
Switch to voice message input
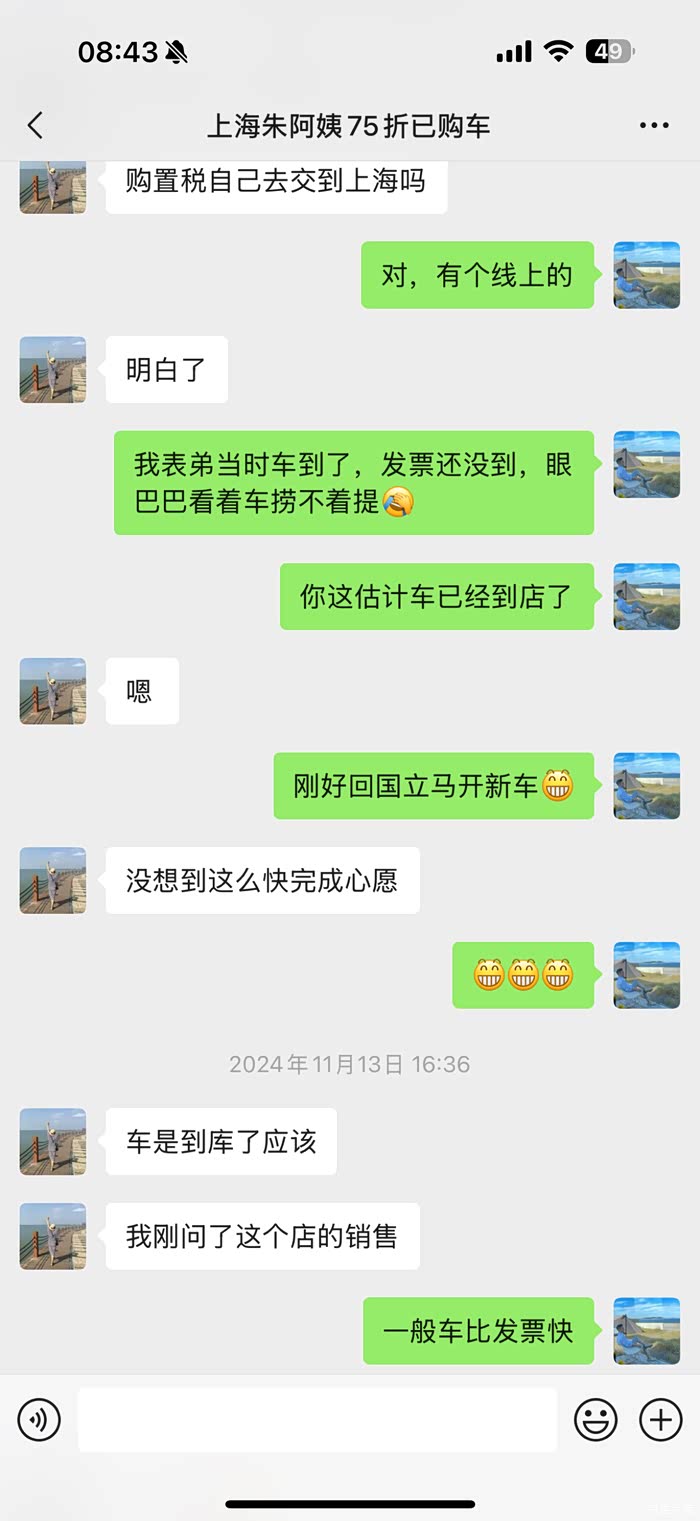pyautogui.click(x=39, y=1419)
